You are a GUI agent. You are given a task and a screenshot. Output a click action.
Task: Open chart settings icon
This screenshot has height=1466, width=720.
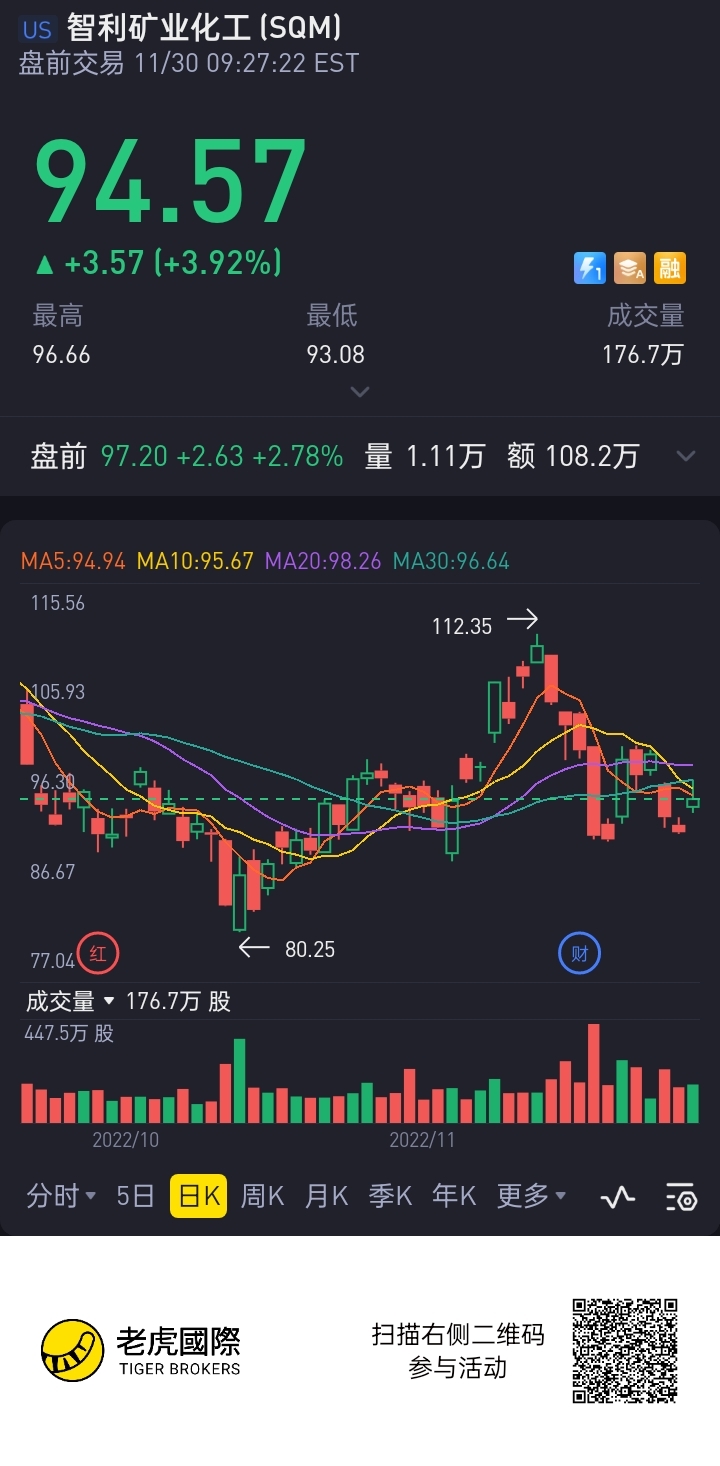point(680,1197)
